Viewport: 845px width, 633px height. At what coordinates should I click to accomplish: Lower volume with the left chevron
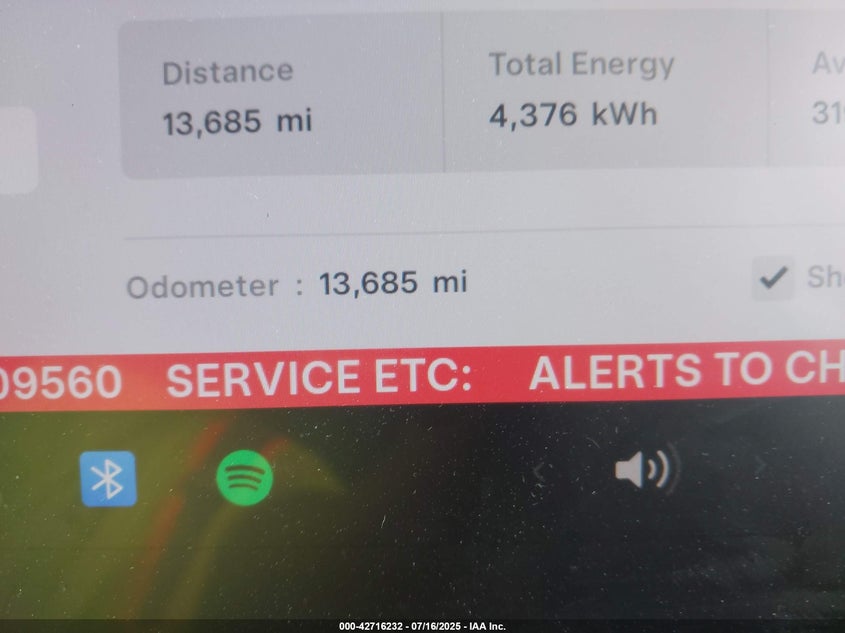[540, 470]
